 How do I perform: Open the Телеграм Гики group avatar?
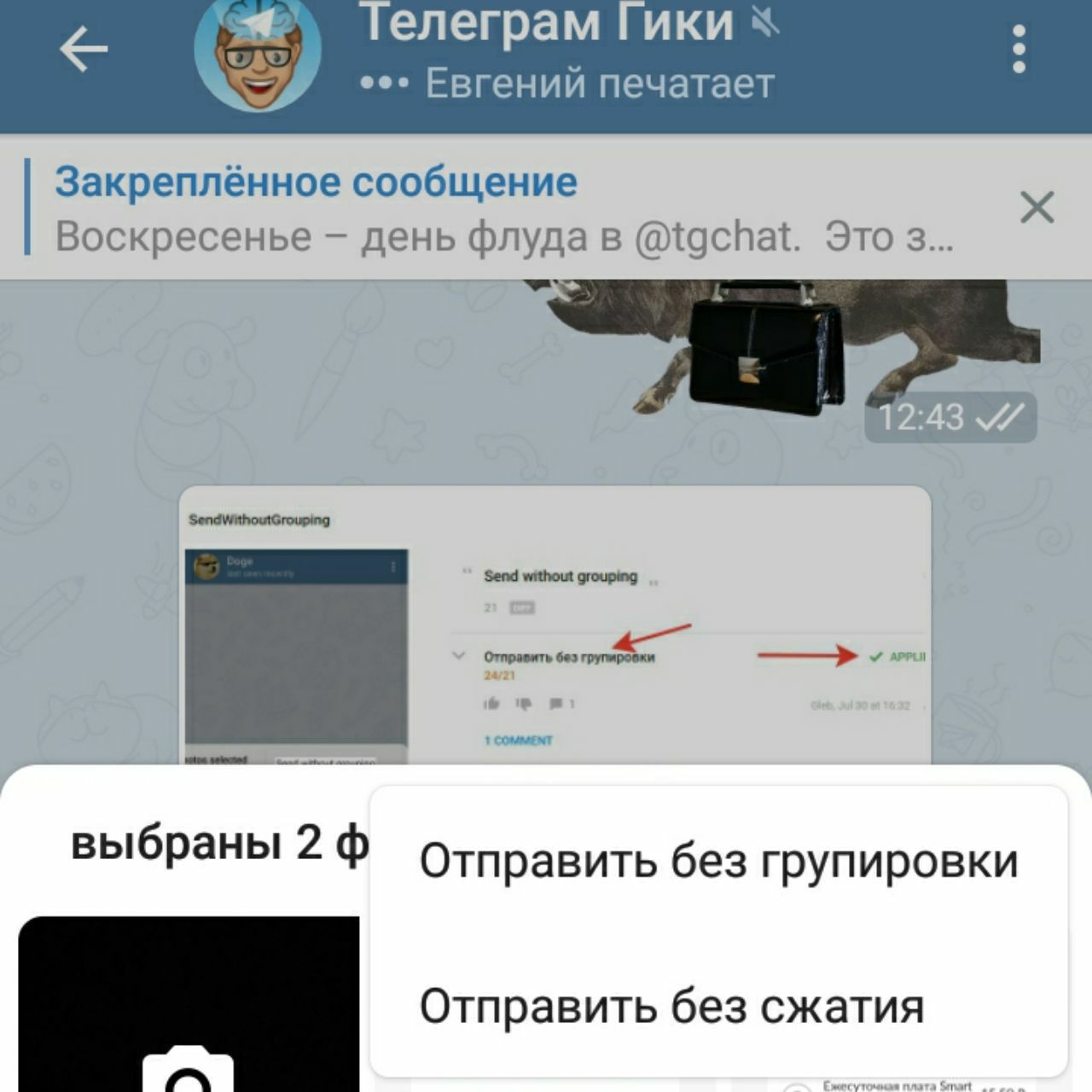[x=258, y=53]
